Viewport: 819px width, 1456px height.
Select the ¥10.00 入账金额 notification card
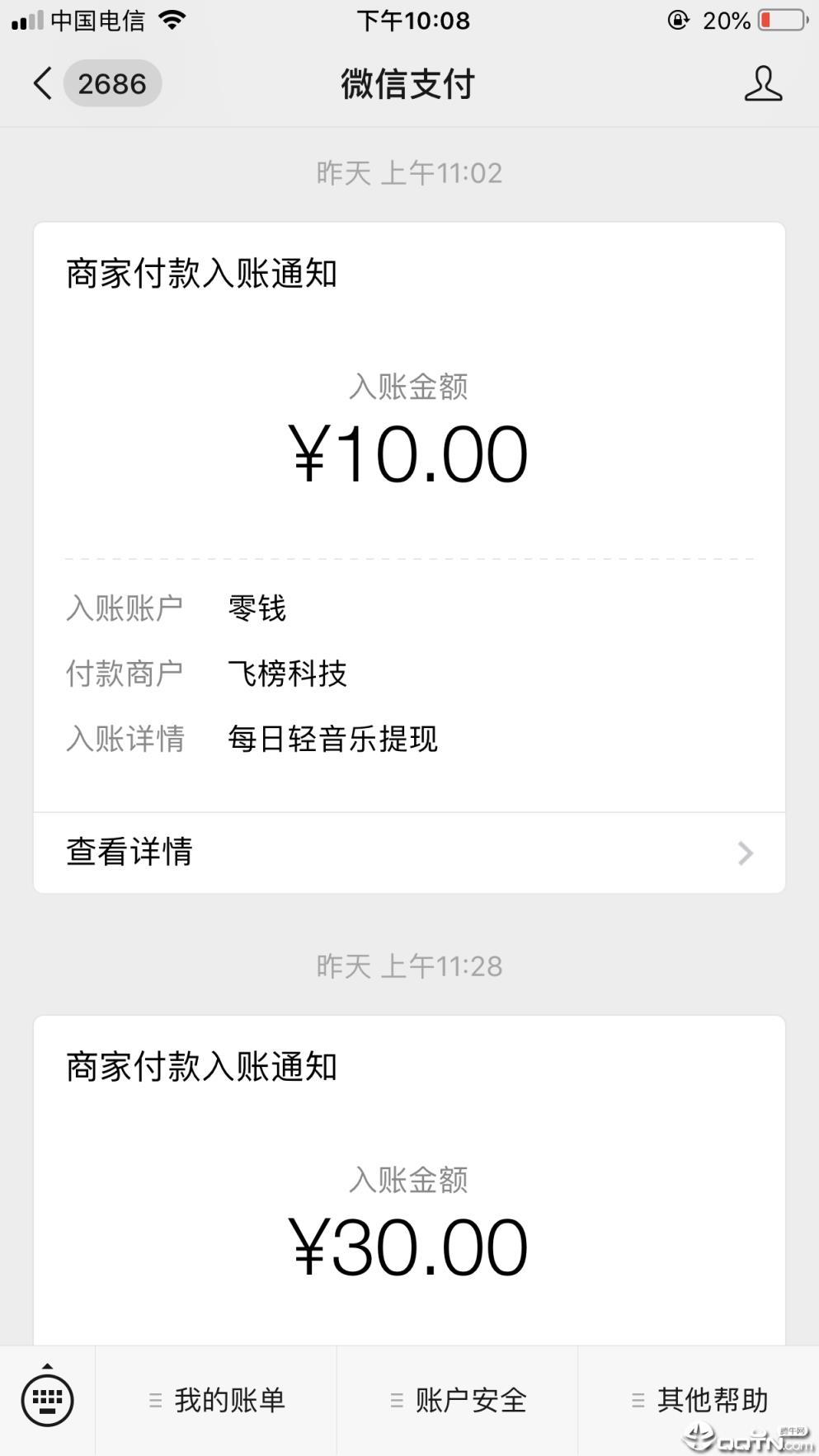tap(409, 452)
